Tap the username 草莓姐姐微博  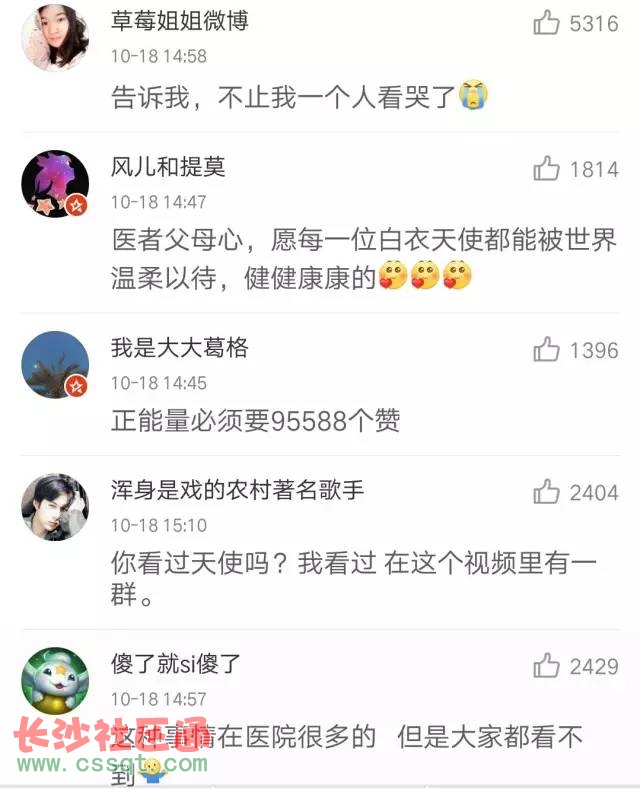179,21
